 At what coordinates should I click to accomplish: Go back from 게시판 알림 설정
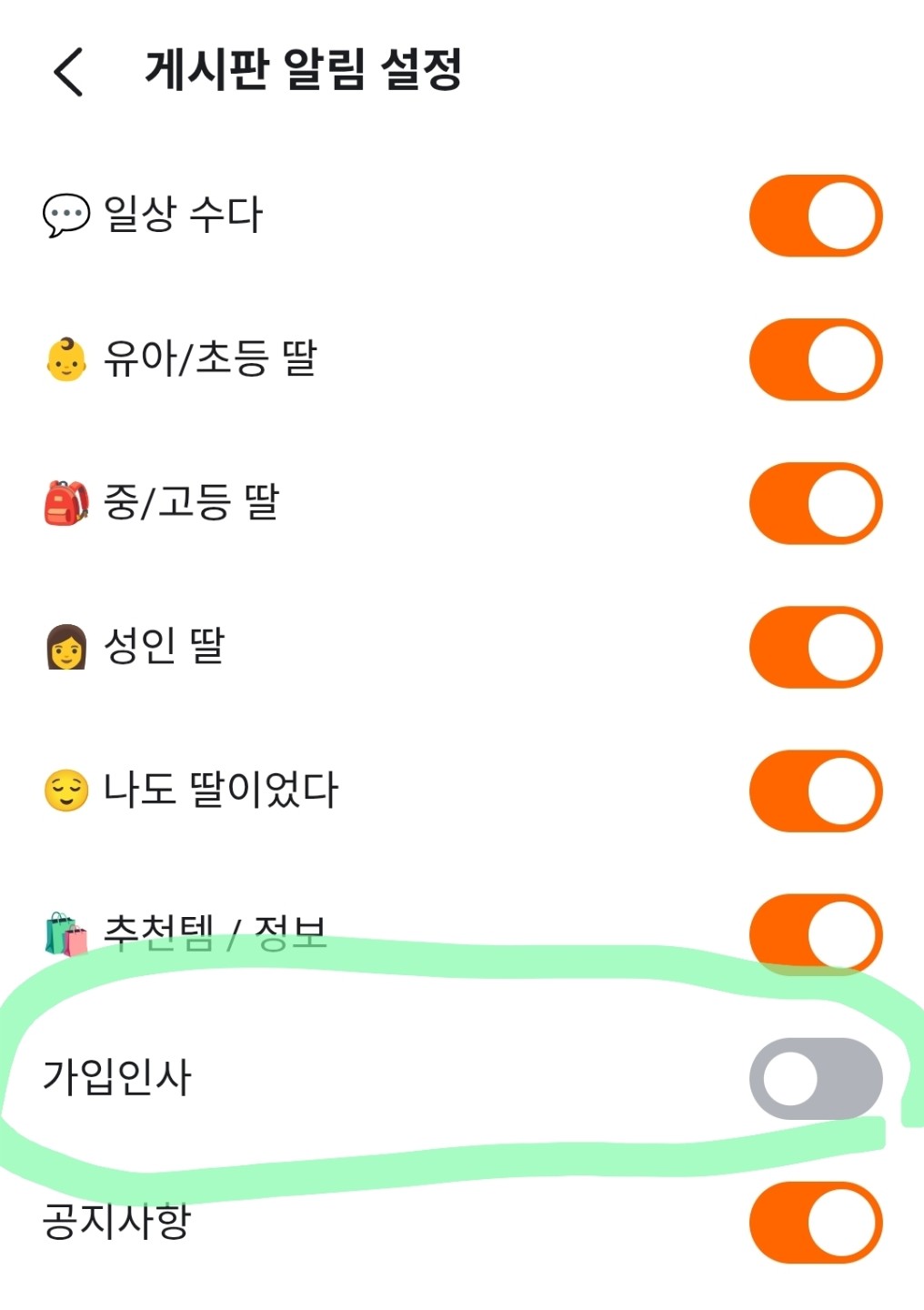(69, 72)
